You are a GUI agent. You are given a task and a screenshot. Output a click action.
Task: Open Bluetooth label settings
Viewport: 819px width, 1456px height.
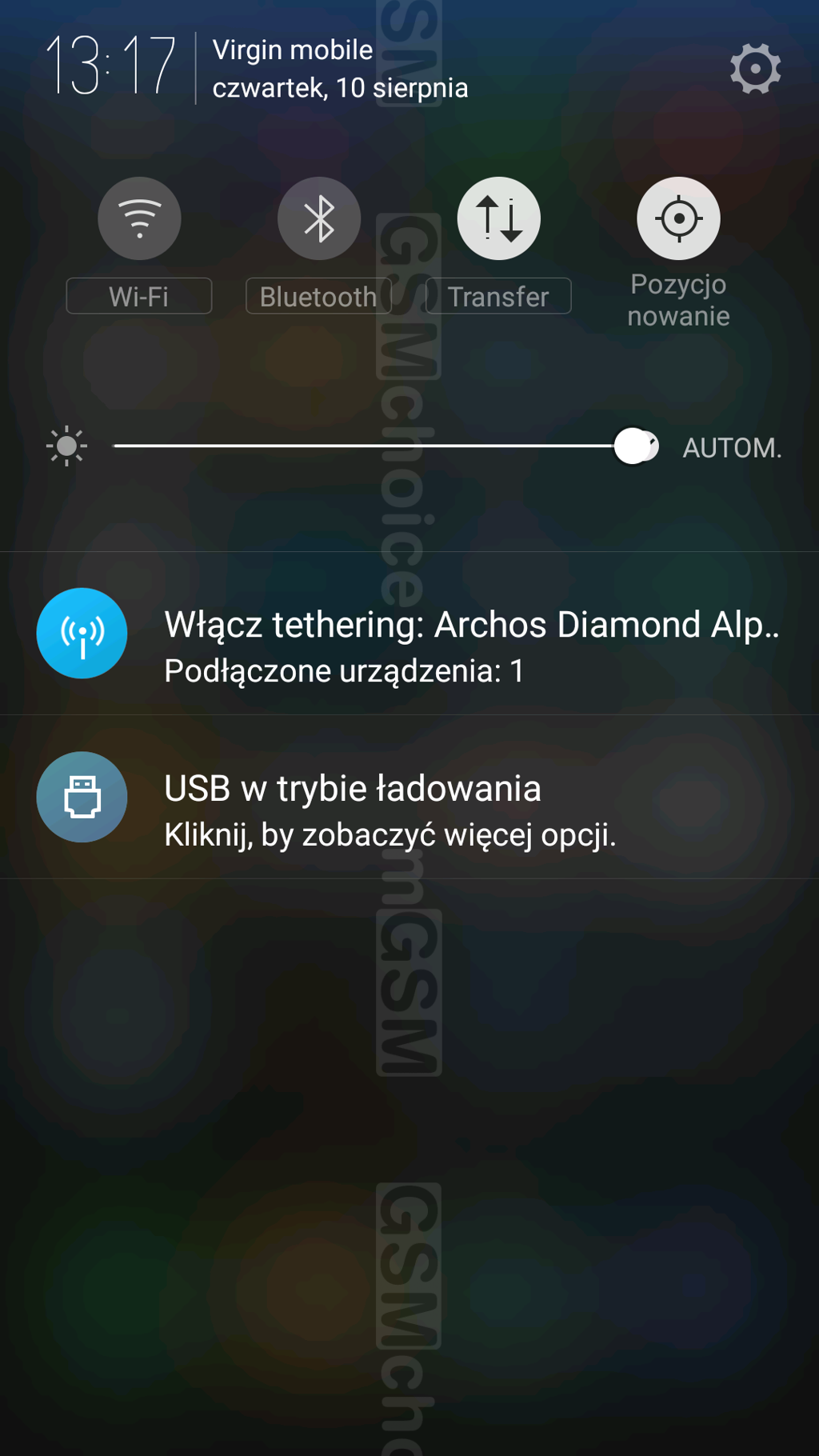318,297
